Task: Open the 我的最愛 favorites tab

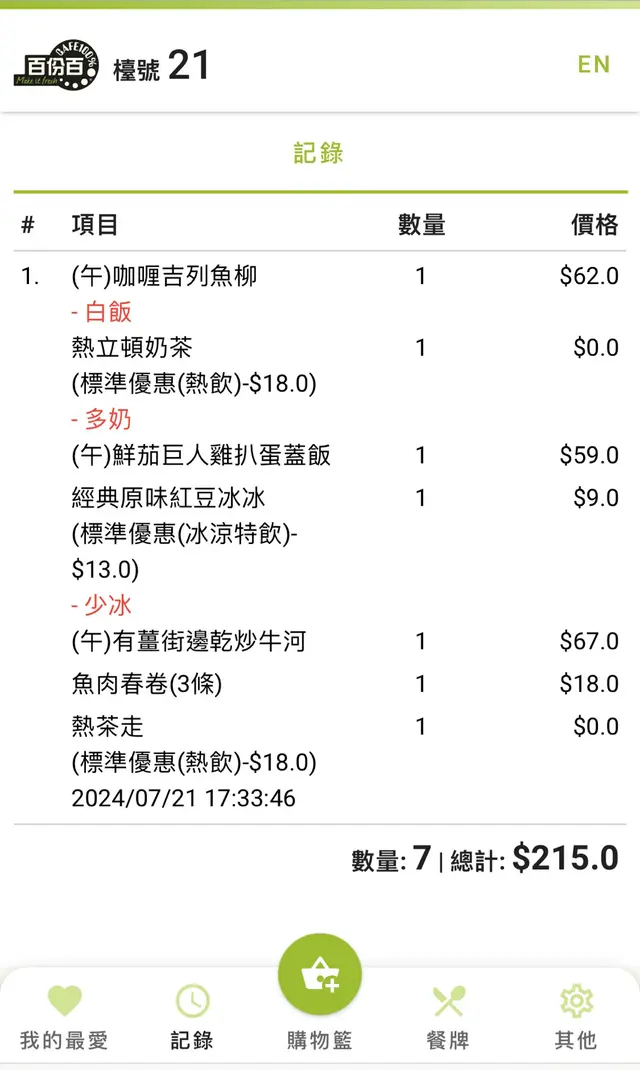Action: [x=64, y=1016]
